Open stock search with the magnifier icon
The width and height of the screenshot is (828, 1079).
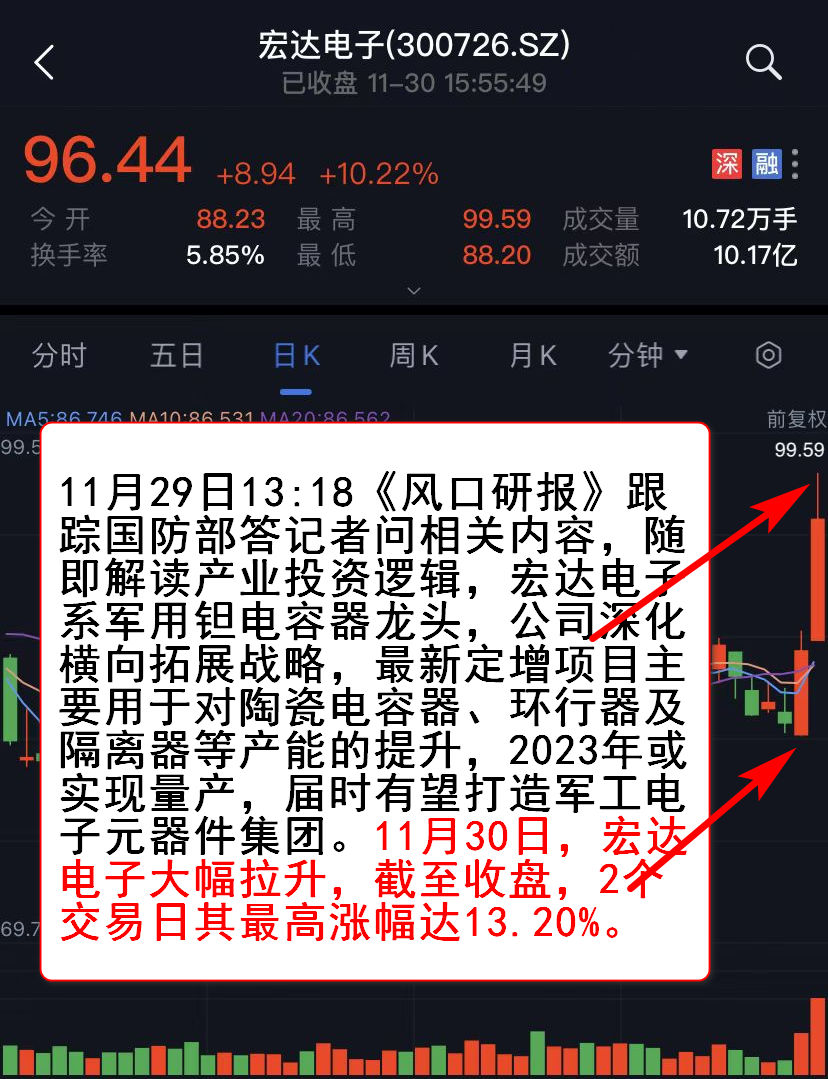click(763, 63)
